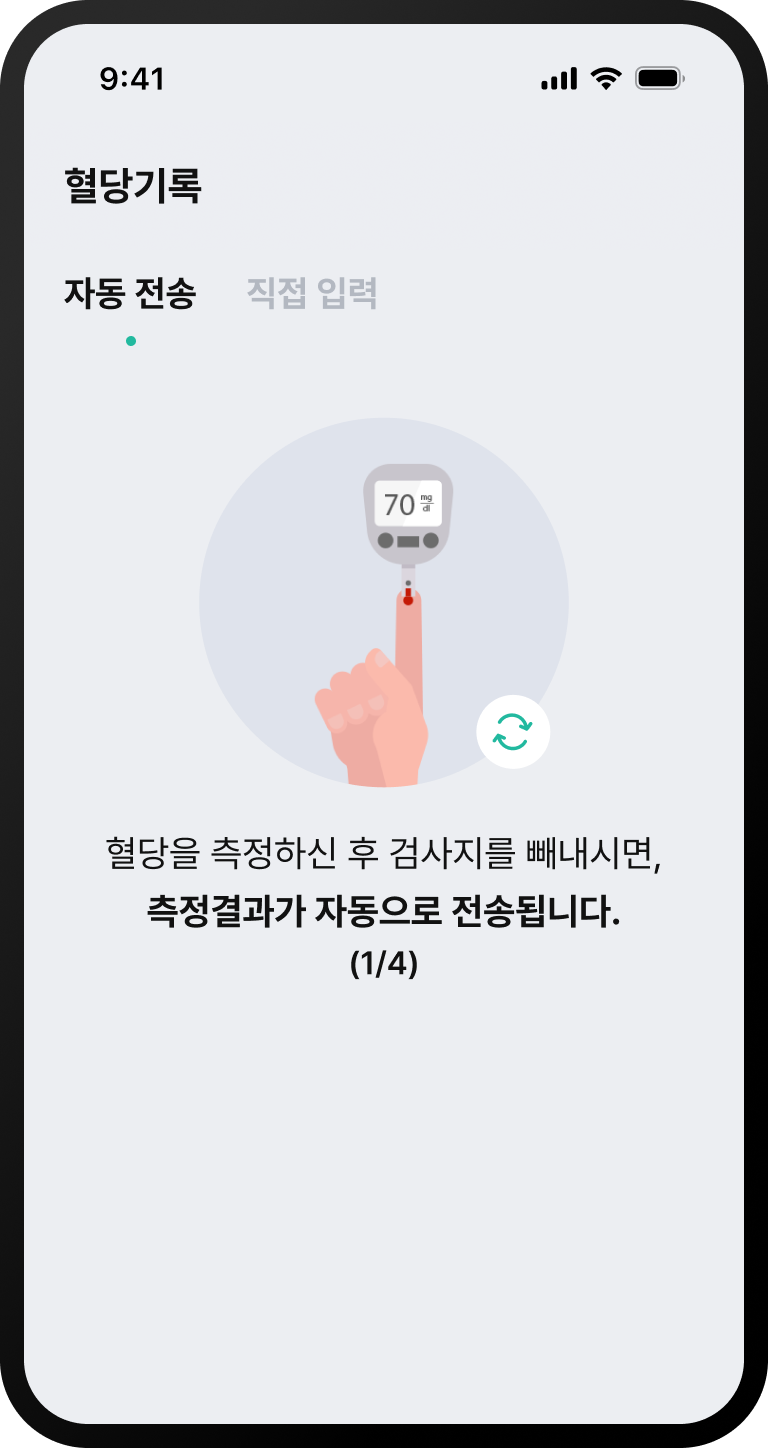
Task: Switch to the 직접 입력 tab
Action: click(x=312, y=293)
